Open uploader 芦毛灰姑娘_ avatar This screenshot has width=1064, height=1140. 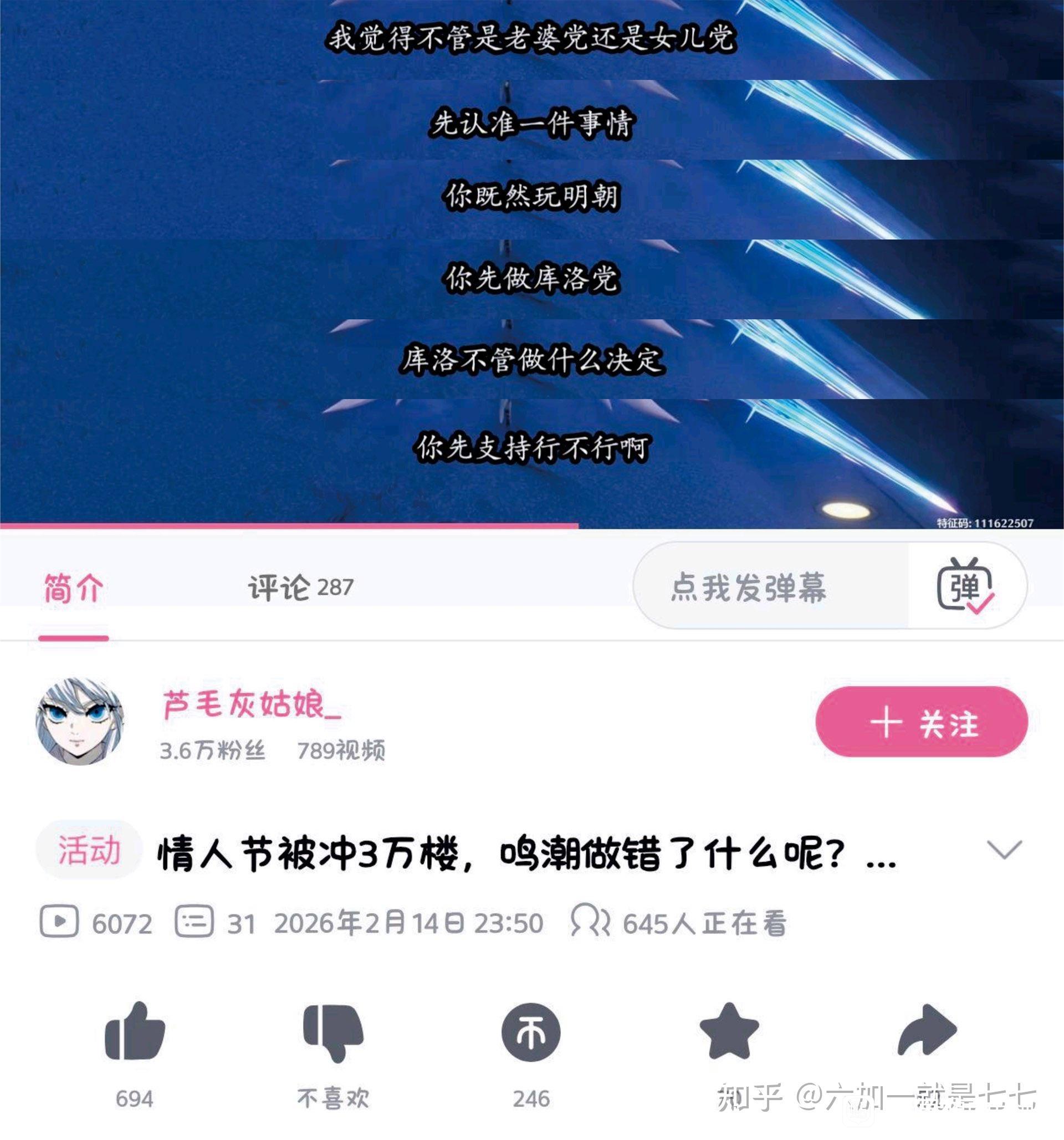(x=80, y=722)
